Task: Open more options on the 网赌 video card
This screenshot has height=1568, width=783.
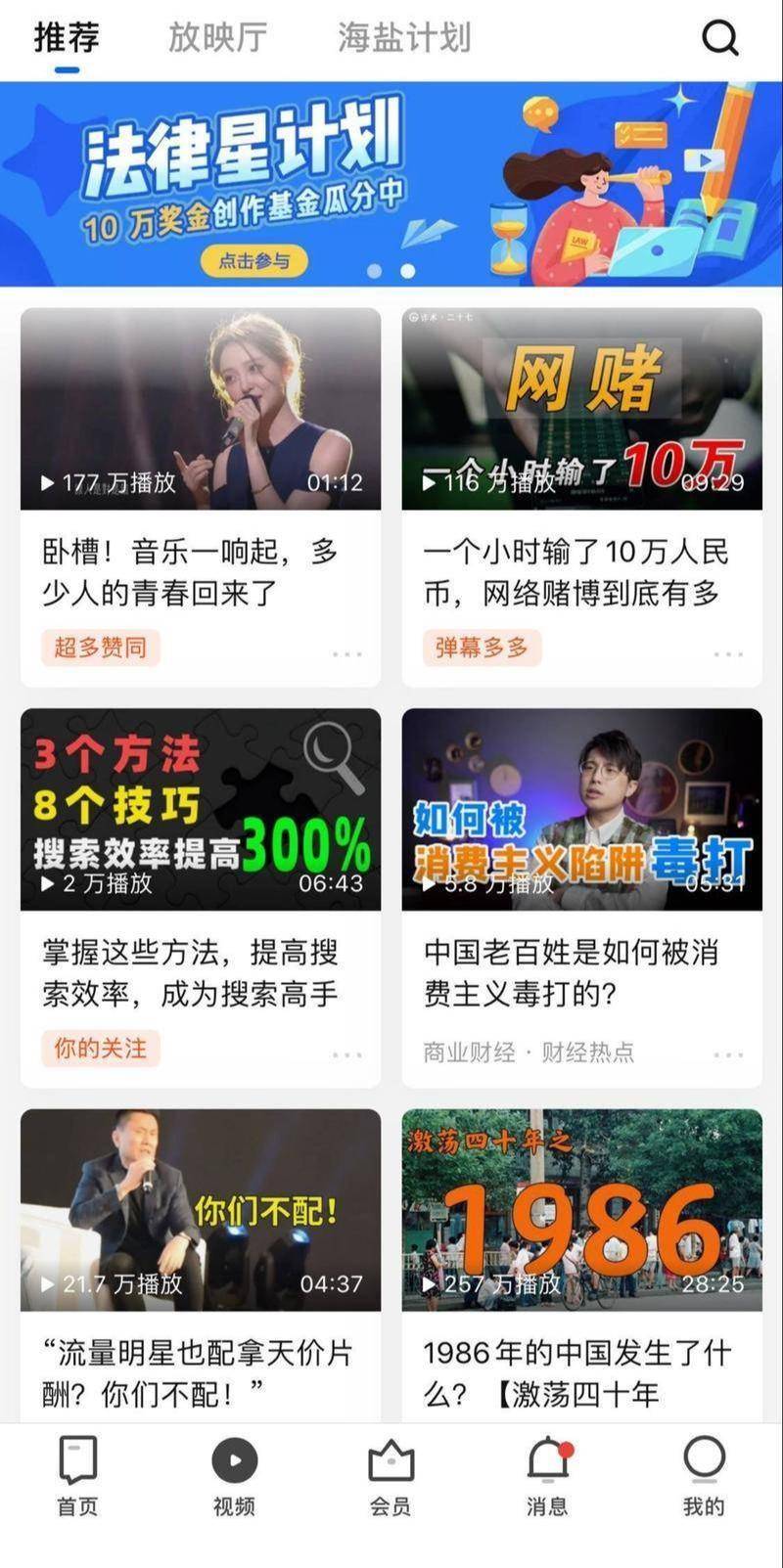Action: point(727,651)
